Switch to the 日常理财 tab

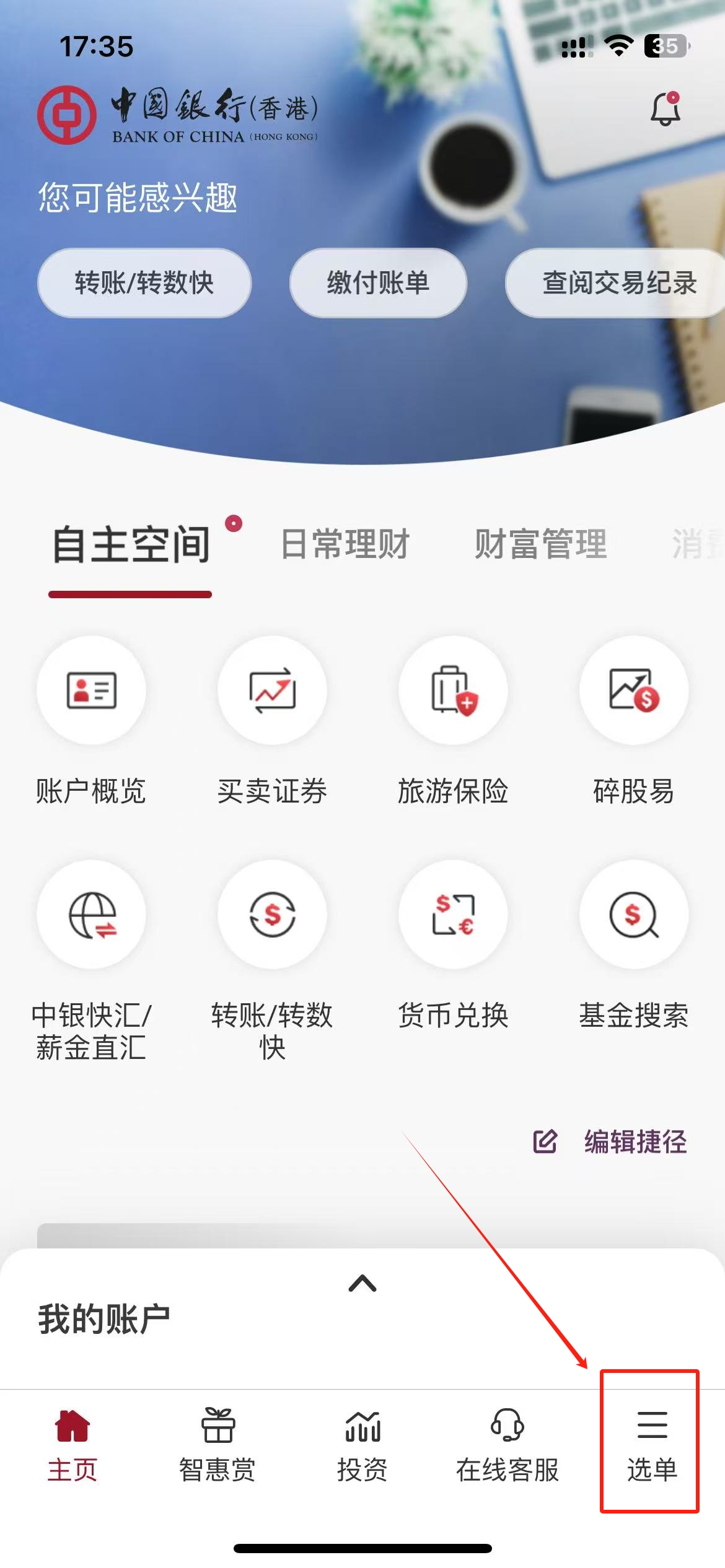click(x=345, y=544)
